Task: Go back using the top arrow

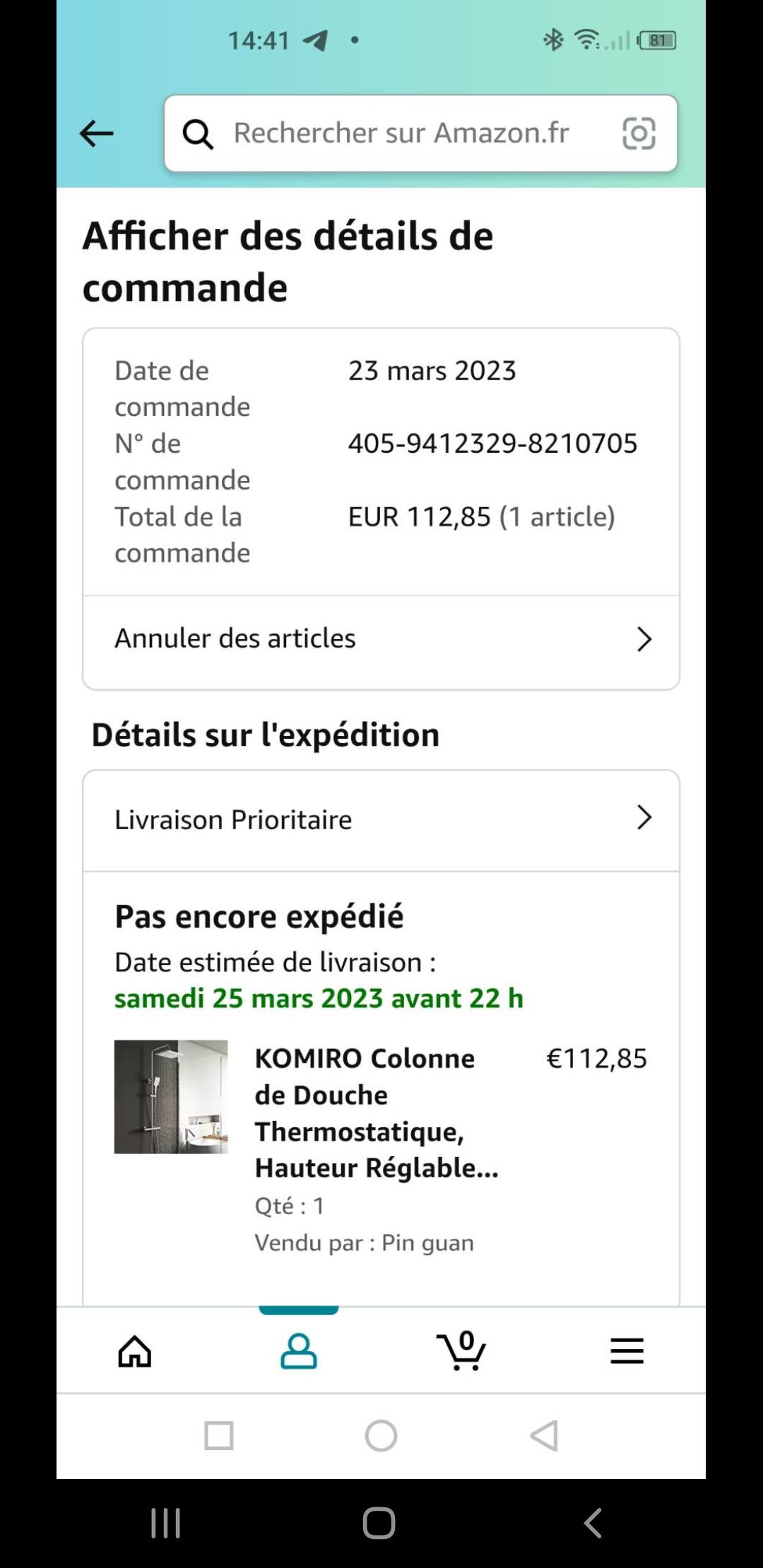Action: coord(97,133)
